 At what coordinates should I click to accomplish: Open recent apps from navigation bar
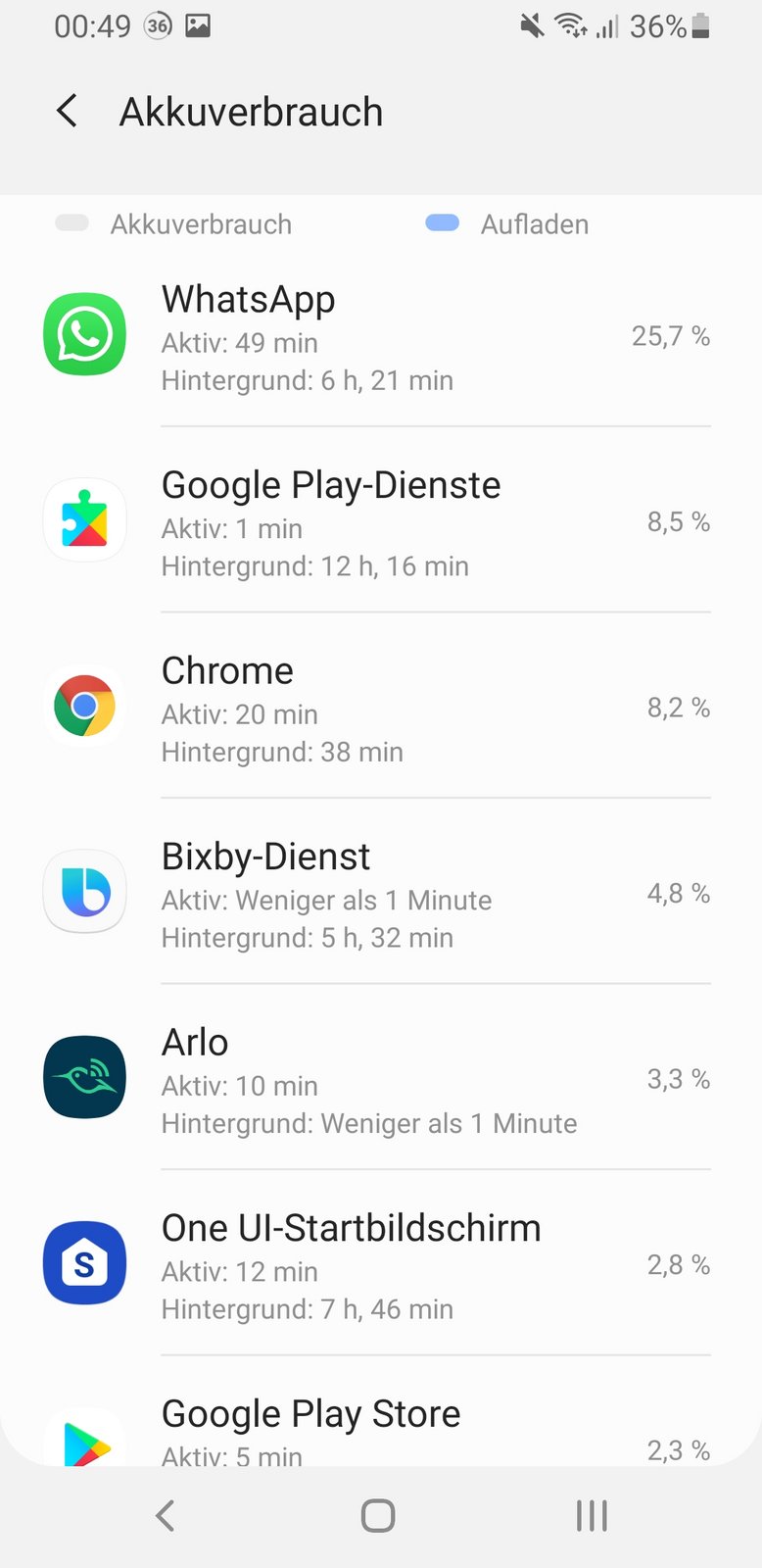592,1515
